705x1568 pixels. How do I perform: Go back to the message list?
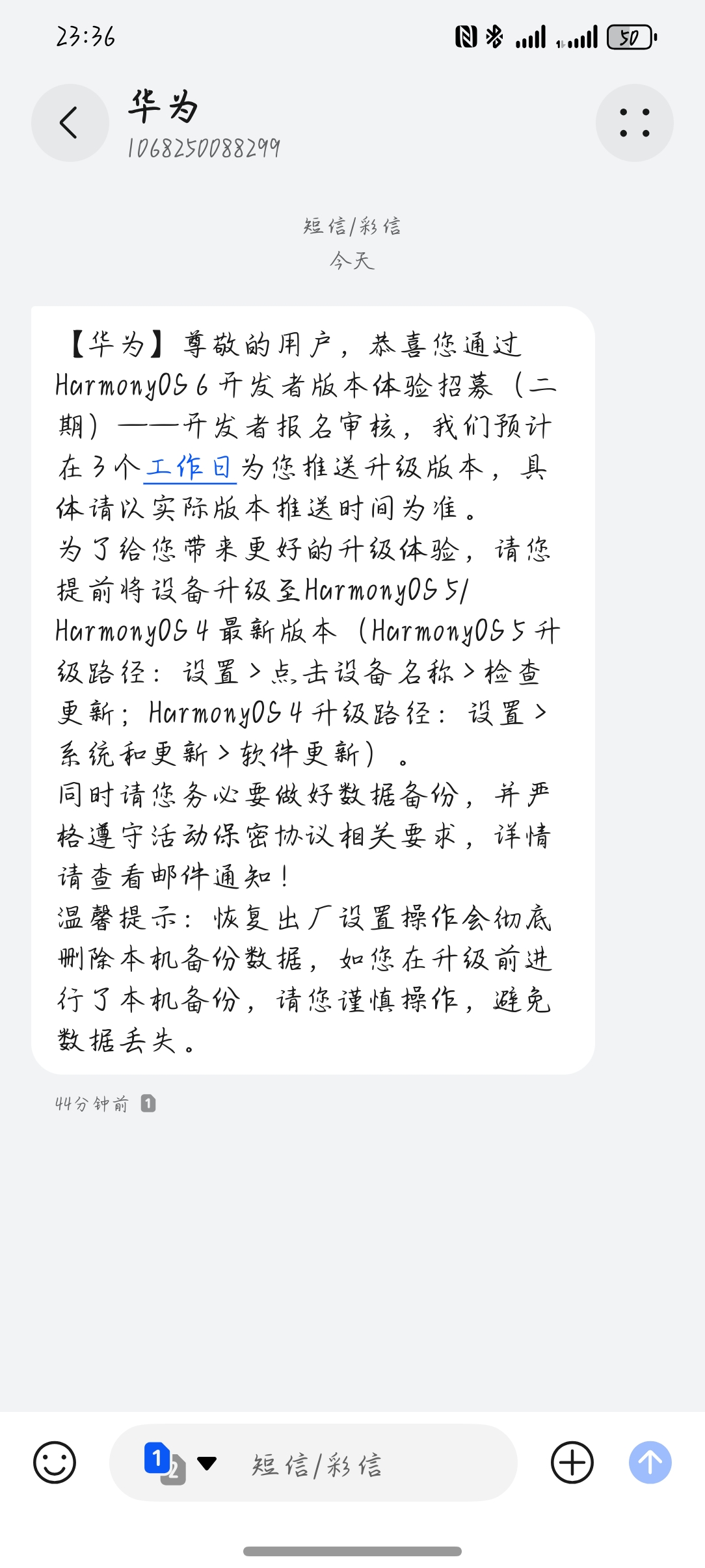tap(70, 123)
